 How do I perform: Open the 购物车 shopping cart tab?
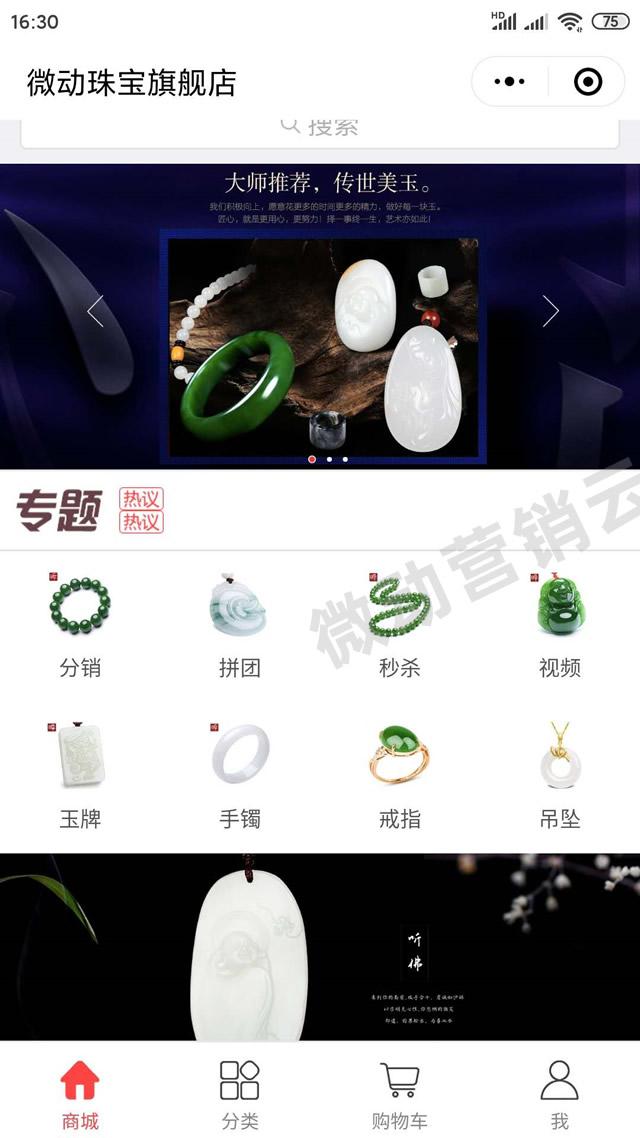[400, 1094]
